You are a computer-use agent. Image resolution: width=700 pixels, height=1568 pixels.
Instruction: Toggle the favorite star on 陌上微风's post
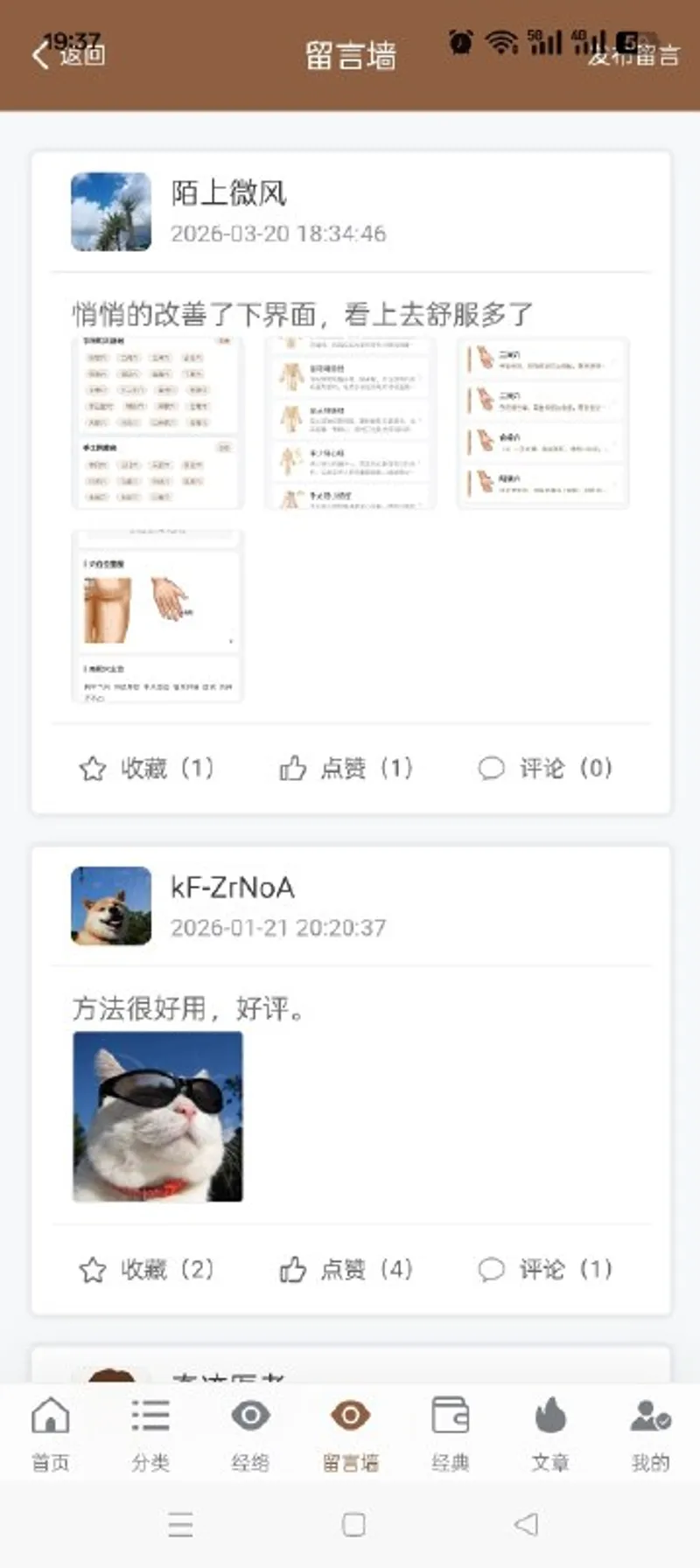coord(94,768)
